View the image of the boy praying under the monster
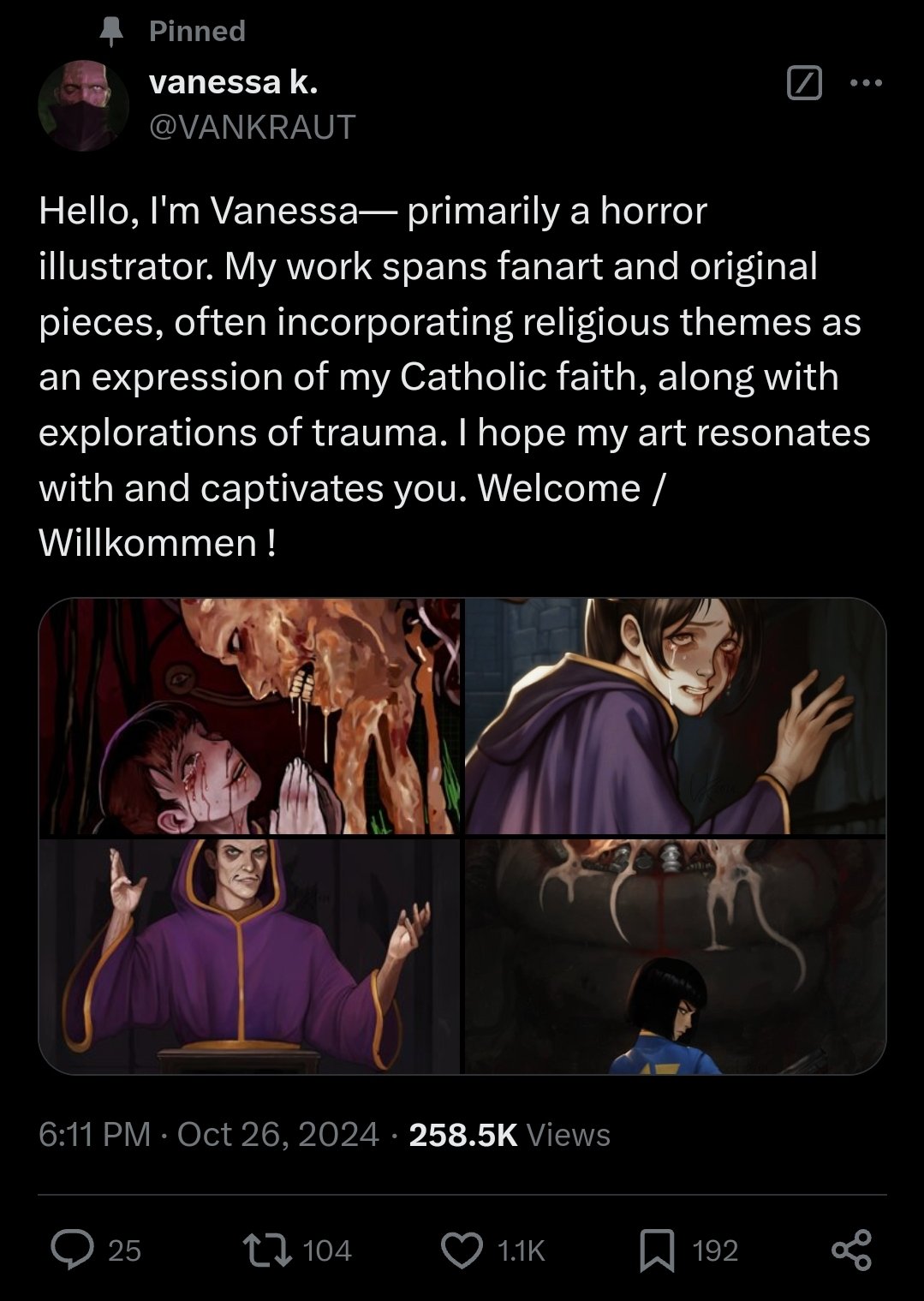Viewport: 924px width, 1301px height. click(250, 716)
